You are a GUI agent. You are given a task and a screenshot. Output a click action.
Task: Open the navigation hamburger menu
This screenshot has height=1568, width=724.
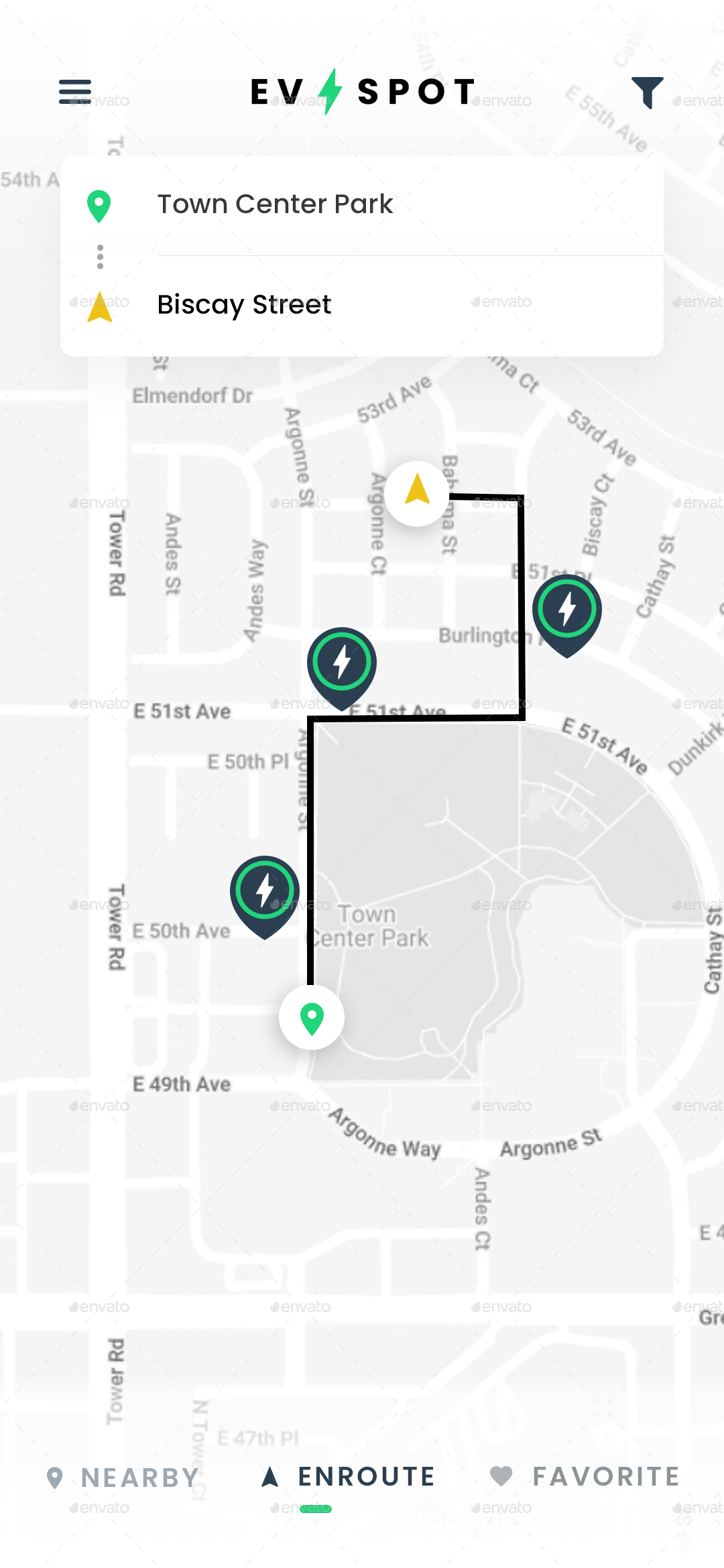pos(75,90)
